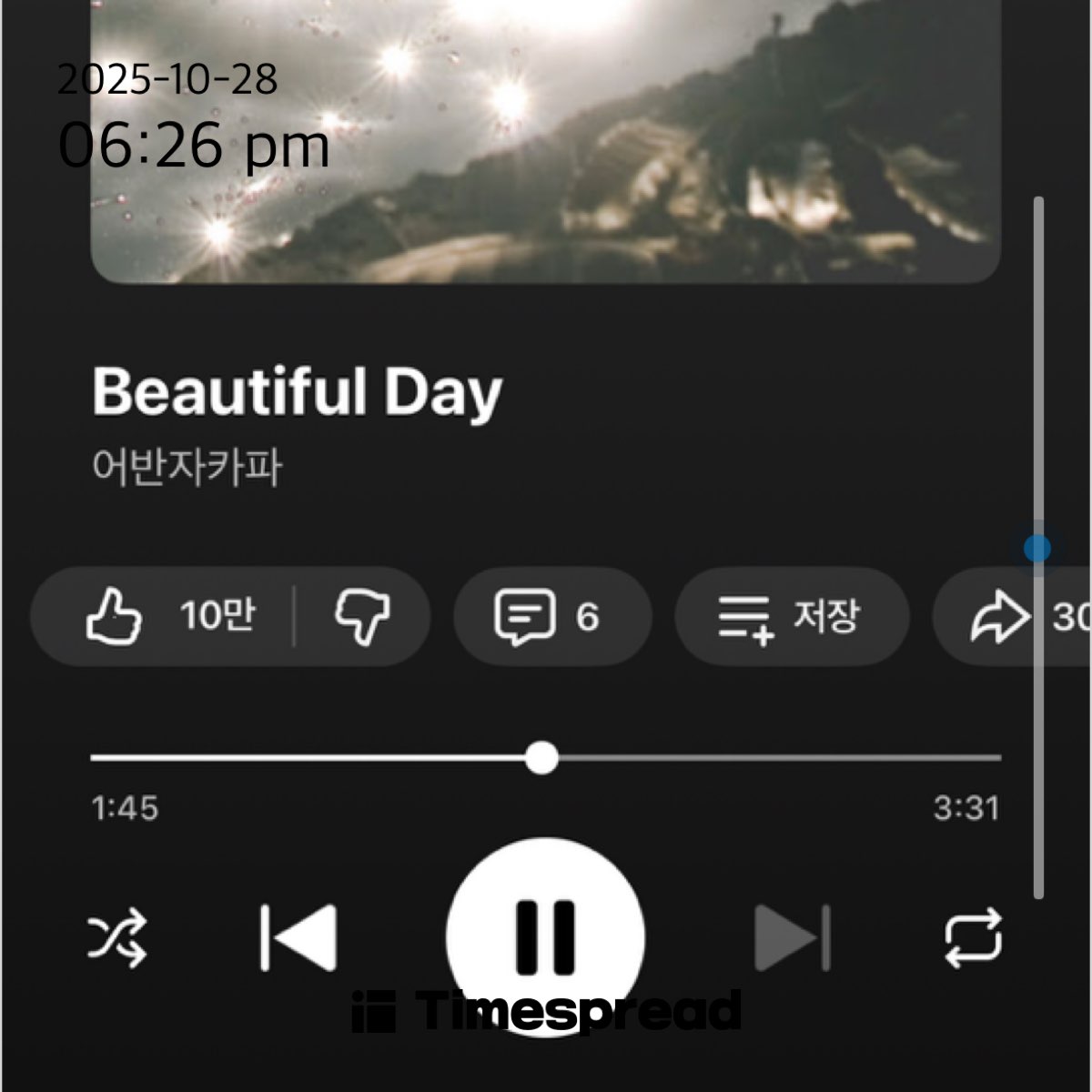Screen dimensions: 1092x1092
Task: Skip to the next track
Action: pyautogui.click(x=792, y=937)
